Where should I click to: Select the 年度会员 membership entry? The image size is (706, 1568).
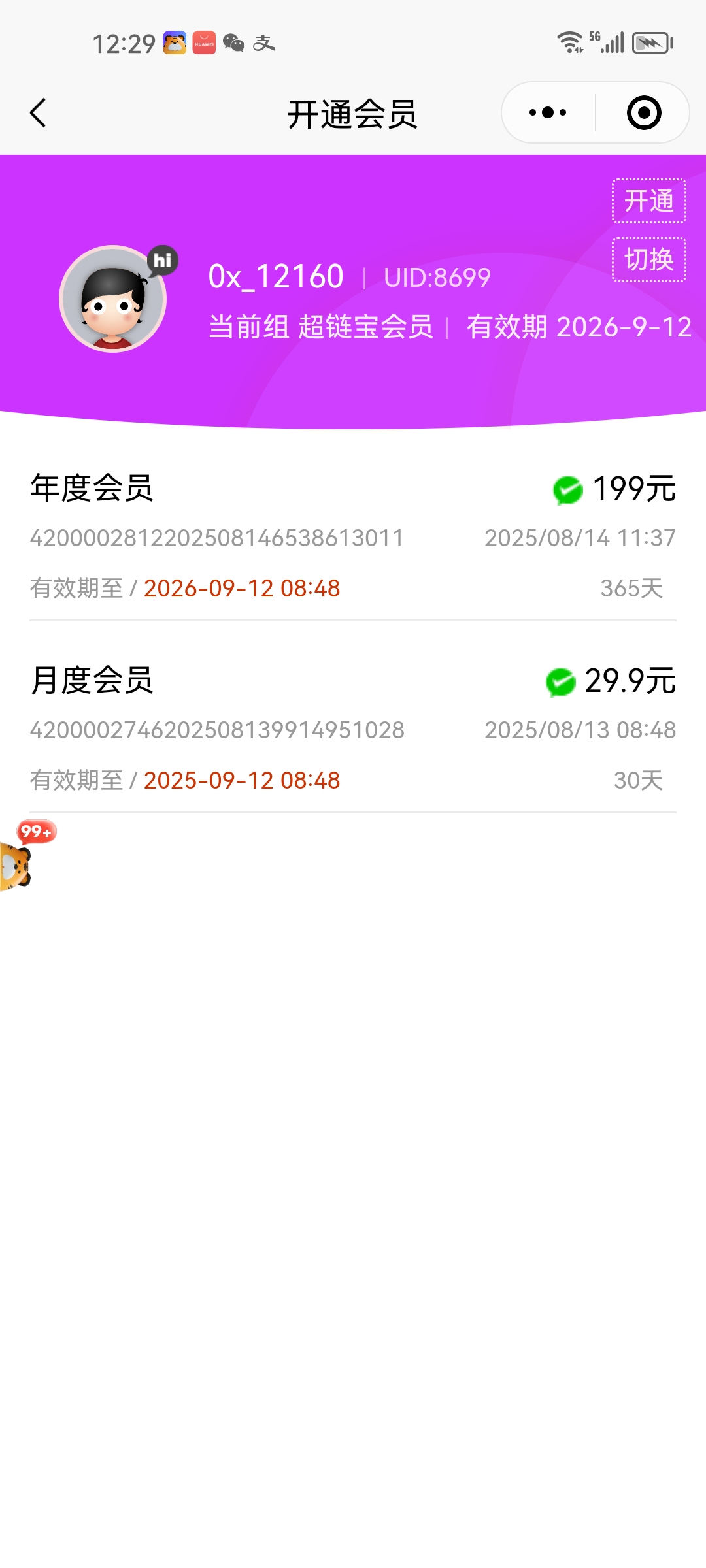(x=91, y=489)
